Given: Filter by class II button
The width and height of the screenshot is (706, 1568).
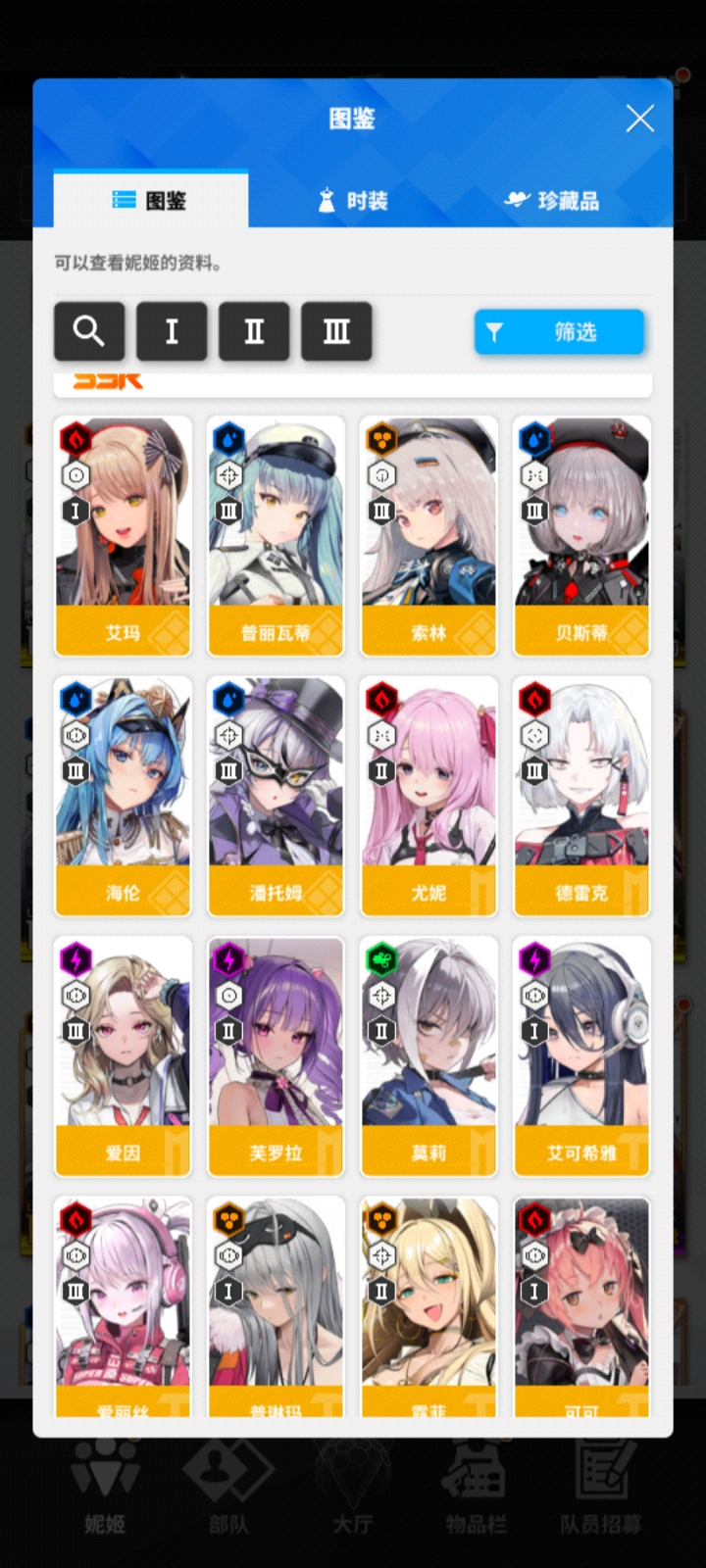Looking at the screenshot, I should click(254, 331).
